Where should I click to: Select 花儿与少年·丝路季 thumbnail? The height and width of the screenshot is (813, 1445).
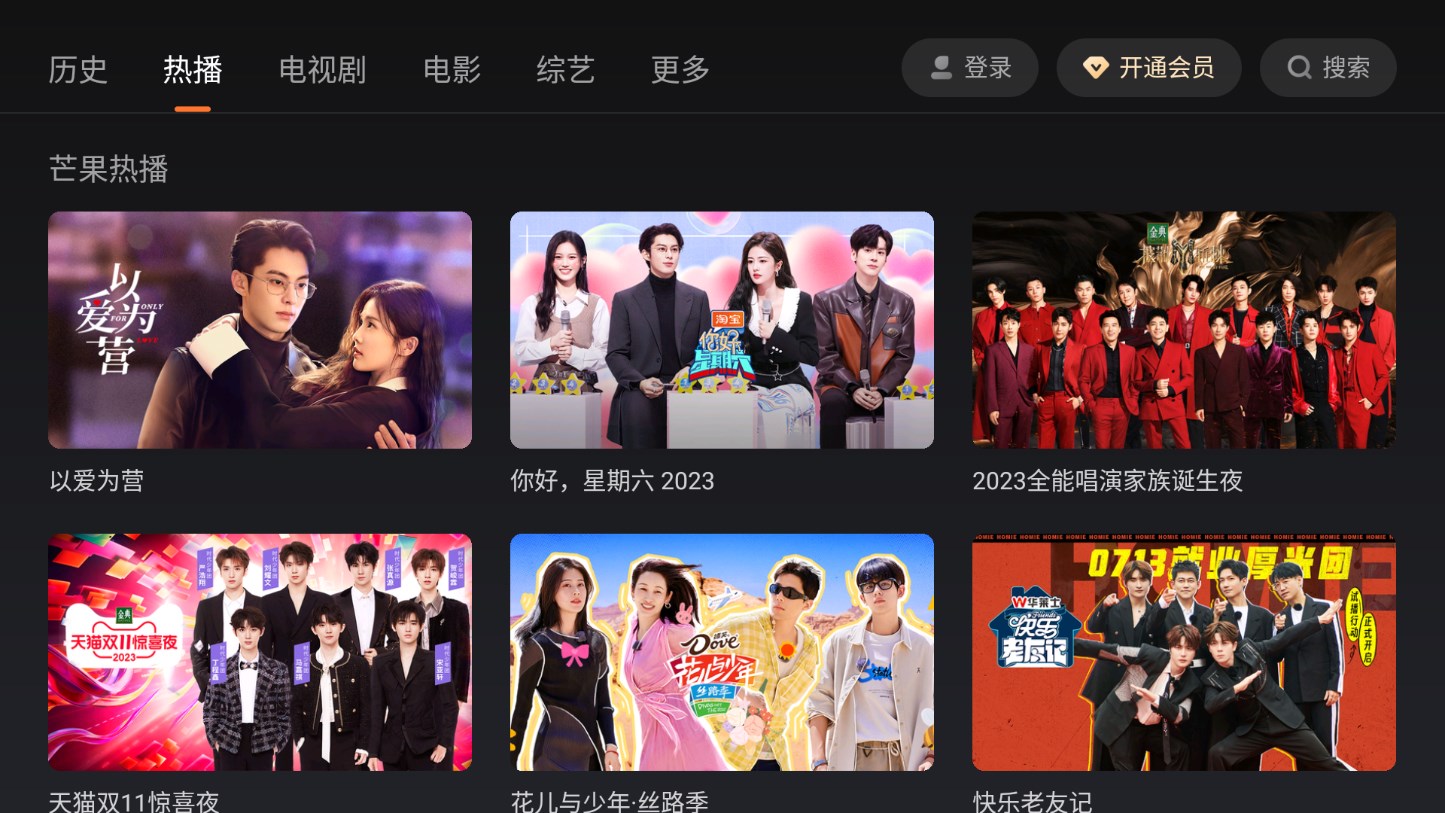point(722,652)
